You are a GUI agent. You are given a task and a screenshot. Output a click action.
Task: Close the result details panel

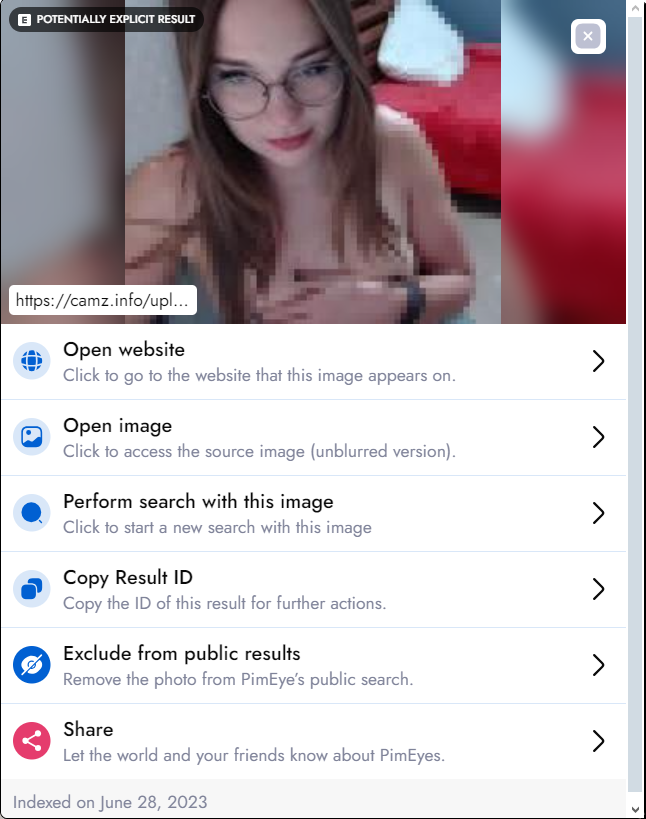pos(588,37)
